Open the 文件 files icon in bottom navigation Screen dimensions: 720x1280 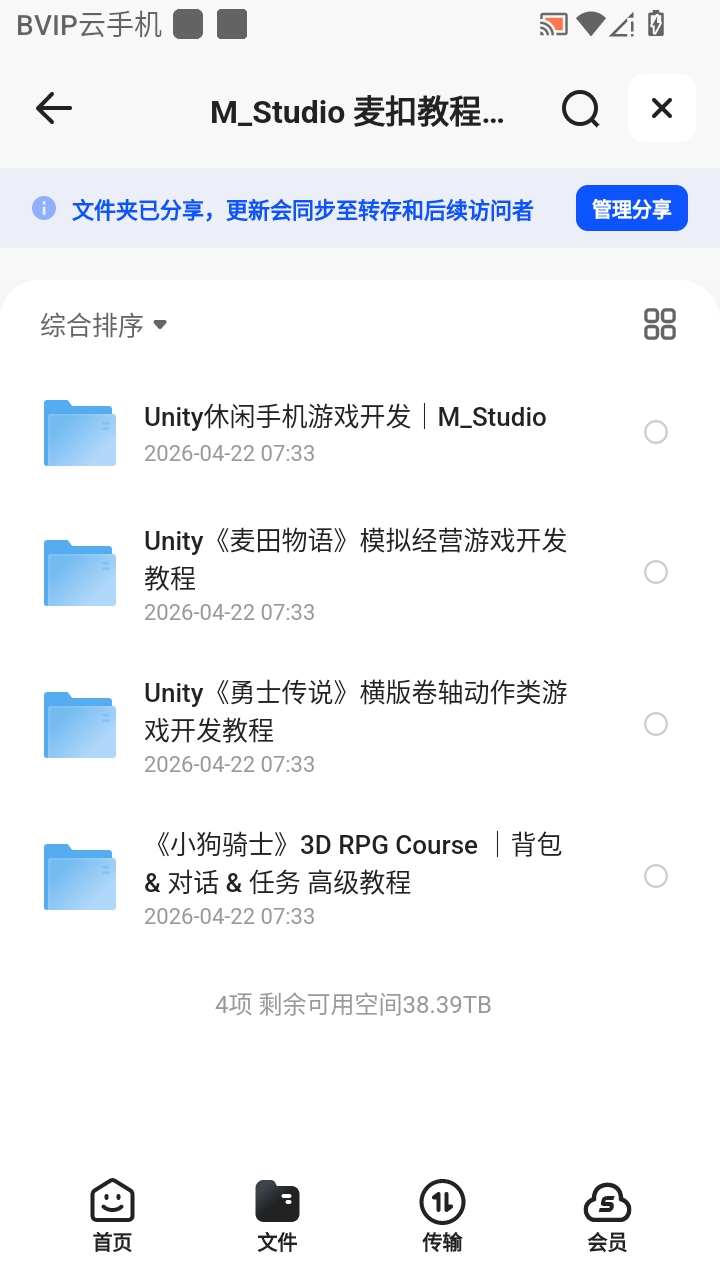click(x=277, y=1201)
